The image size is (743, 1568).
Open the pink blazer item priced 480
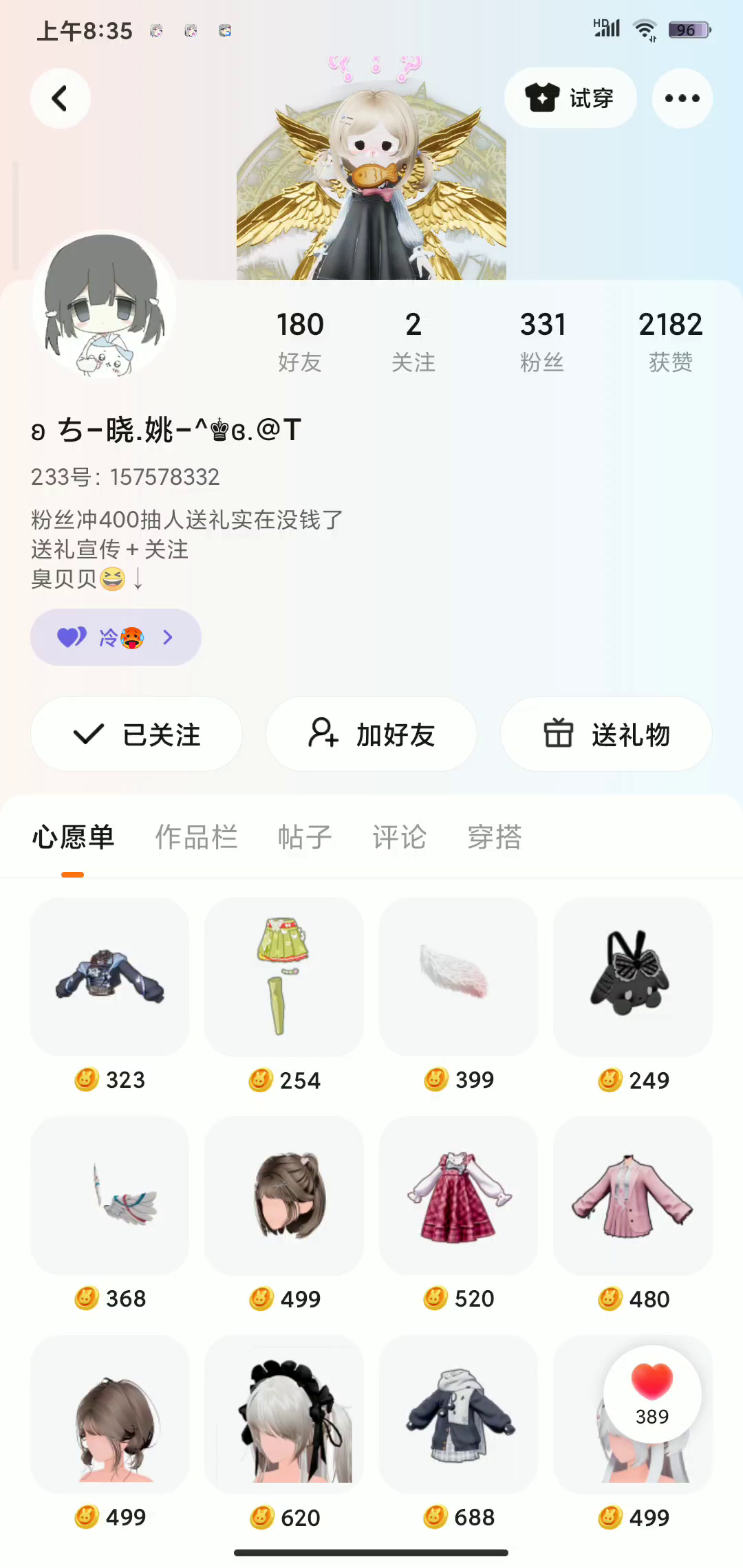tap(632, 1196)
